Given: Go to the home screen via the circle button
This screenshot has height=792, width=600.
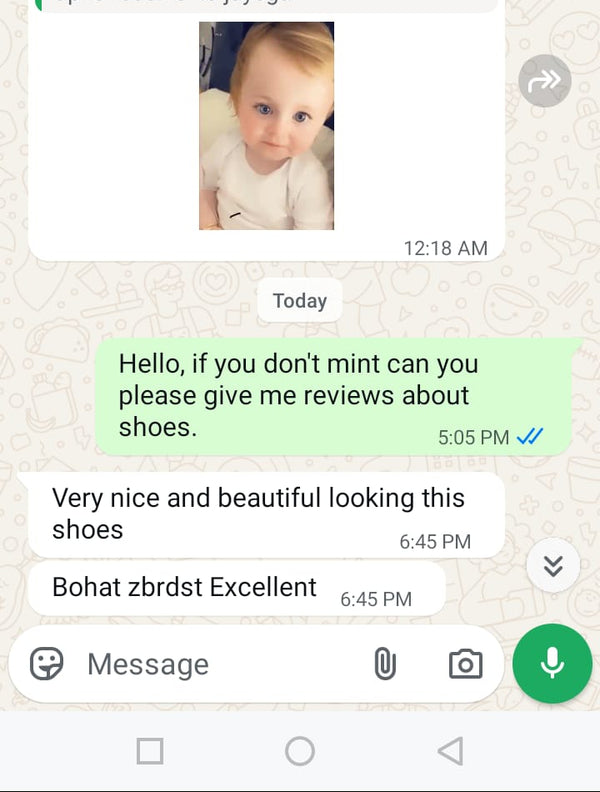Looking at the screenshot, I should [300, 751].
